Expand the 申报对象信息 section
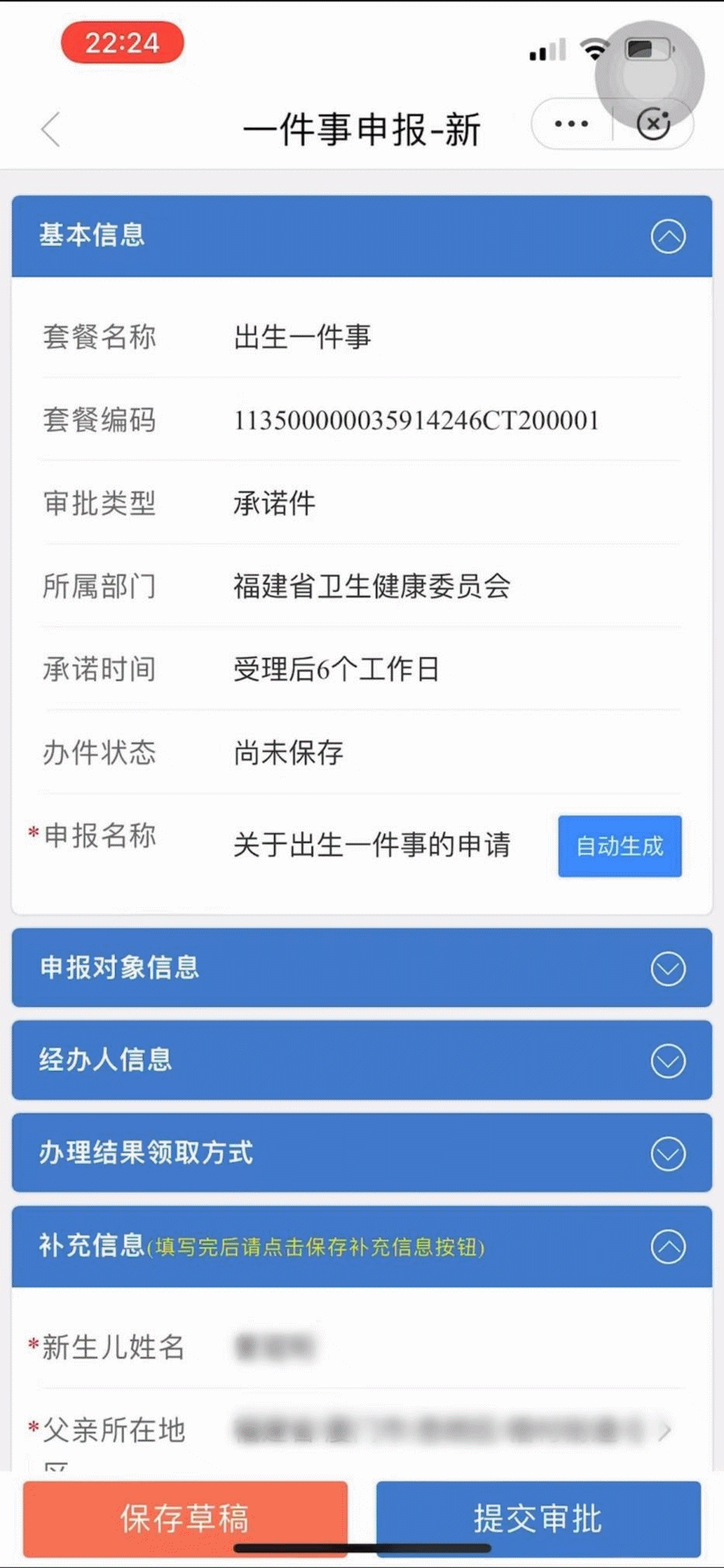The width and height of the screenshot is (724, 1568). pyautogui.click(x=667, y=969)
